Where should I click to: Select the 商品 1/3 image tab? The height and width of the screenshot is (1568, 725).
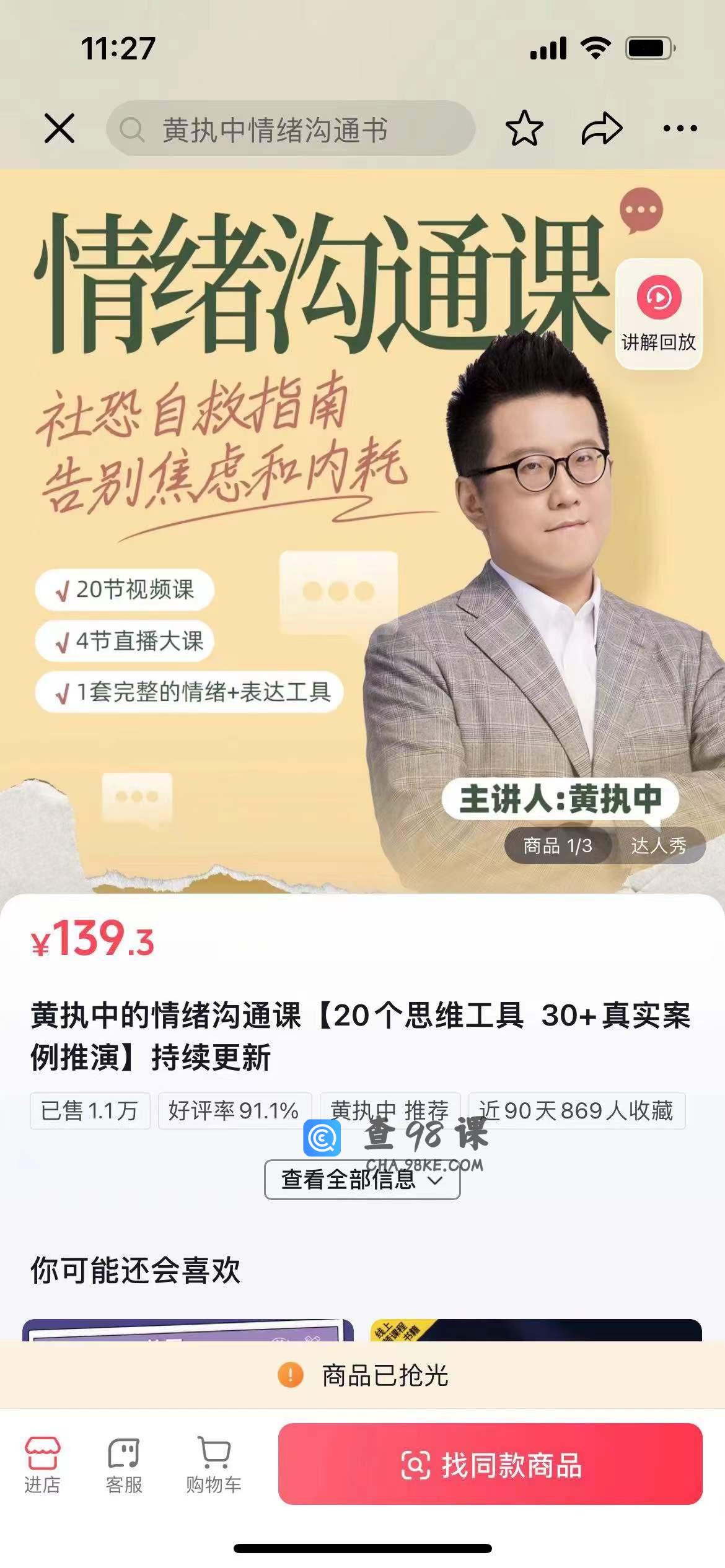pyautogui.click(x=557, y=845)
